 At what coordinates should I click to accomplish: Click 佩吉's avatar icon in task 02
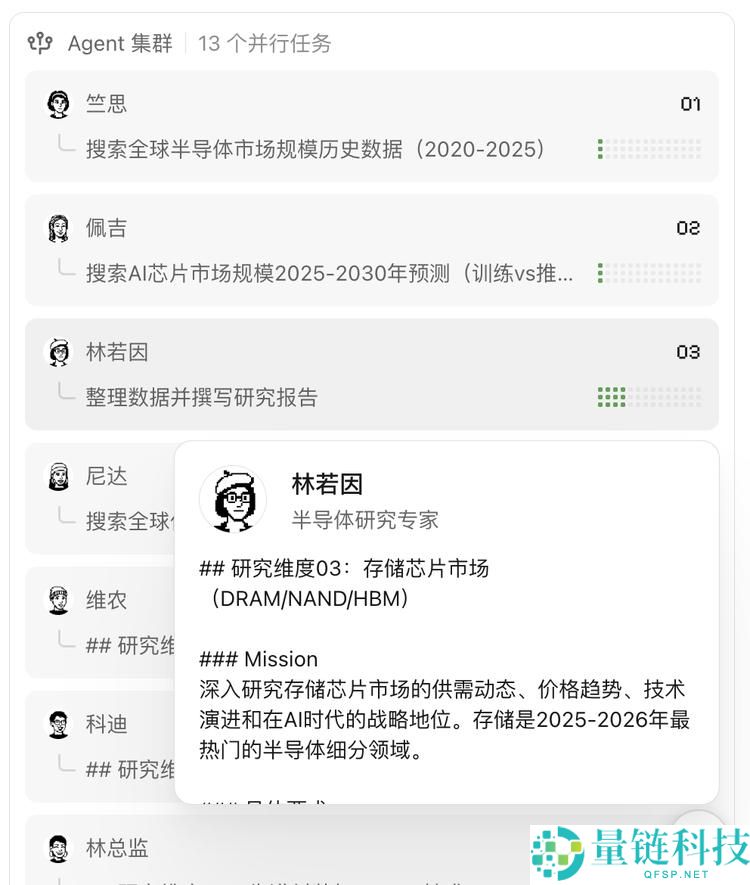[x=59, y=227]
